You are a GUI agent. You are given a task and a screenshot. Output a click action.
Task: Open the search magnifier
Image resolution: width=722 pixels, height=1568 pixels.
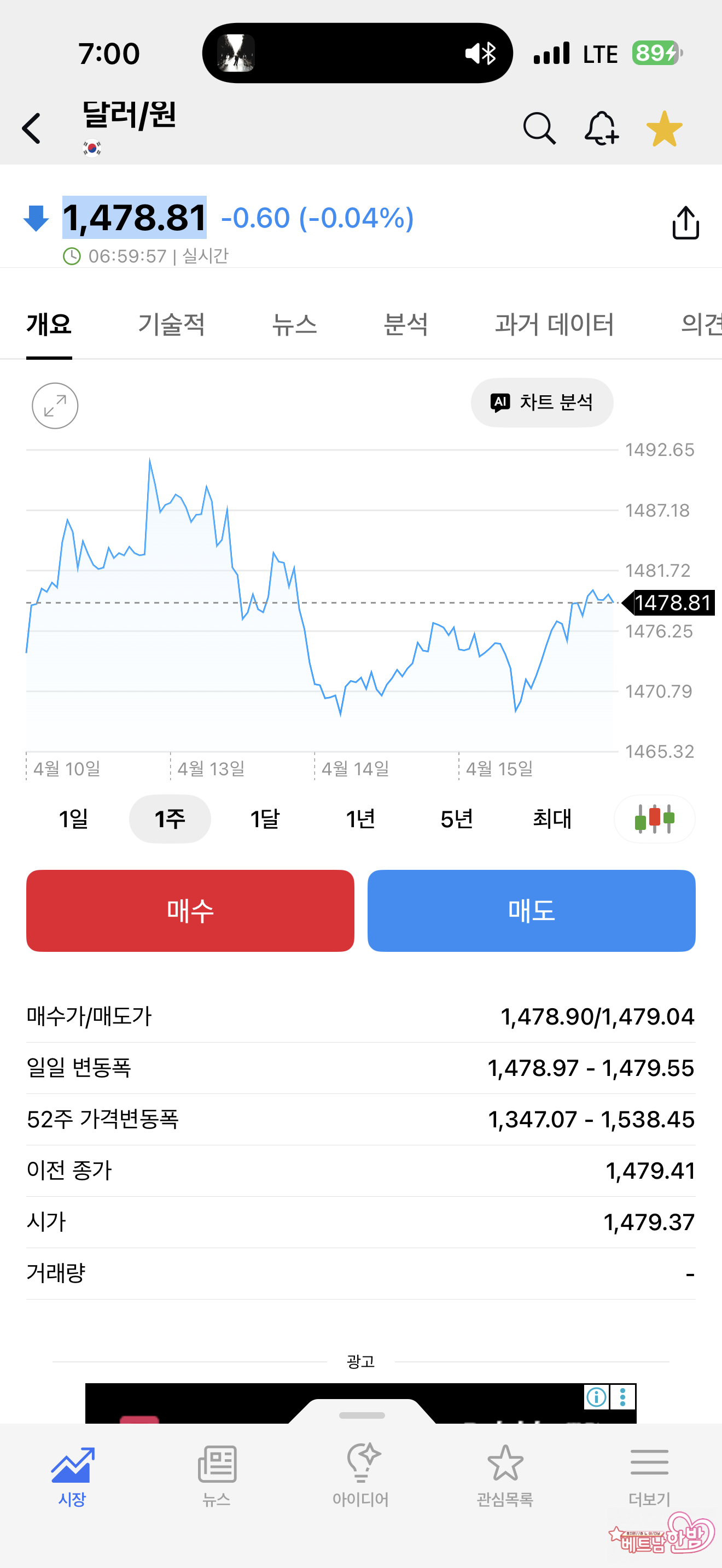pos(539,128)
